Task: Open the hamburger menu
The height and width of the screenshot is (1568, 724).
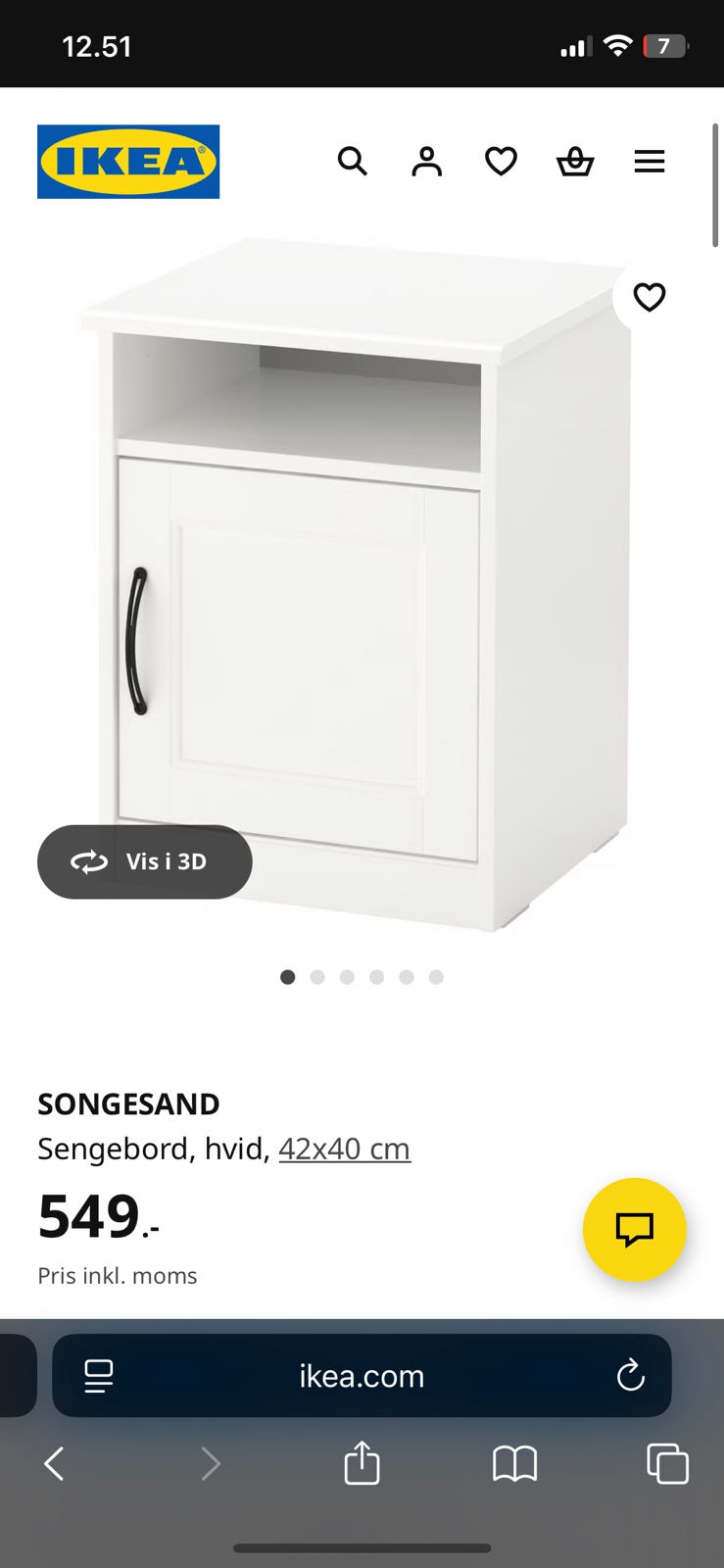Action: (x=650, y=161)
